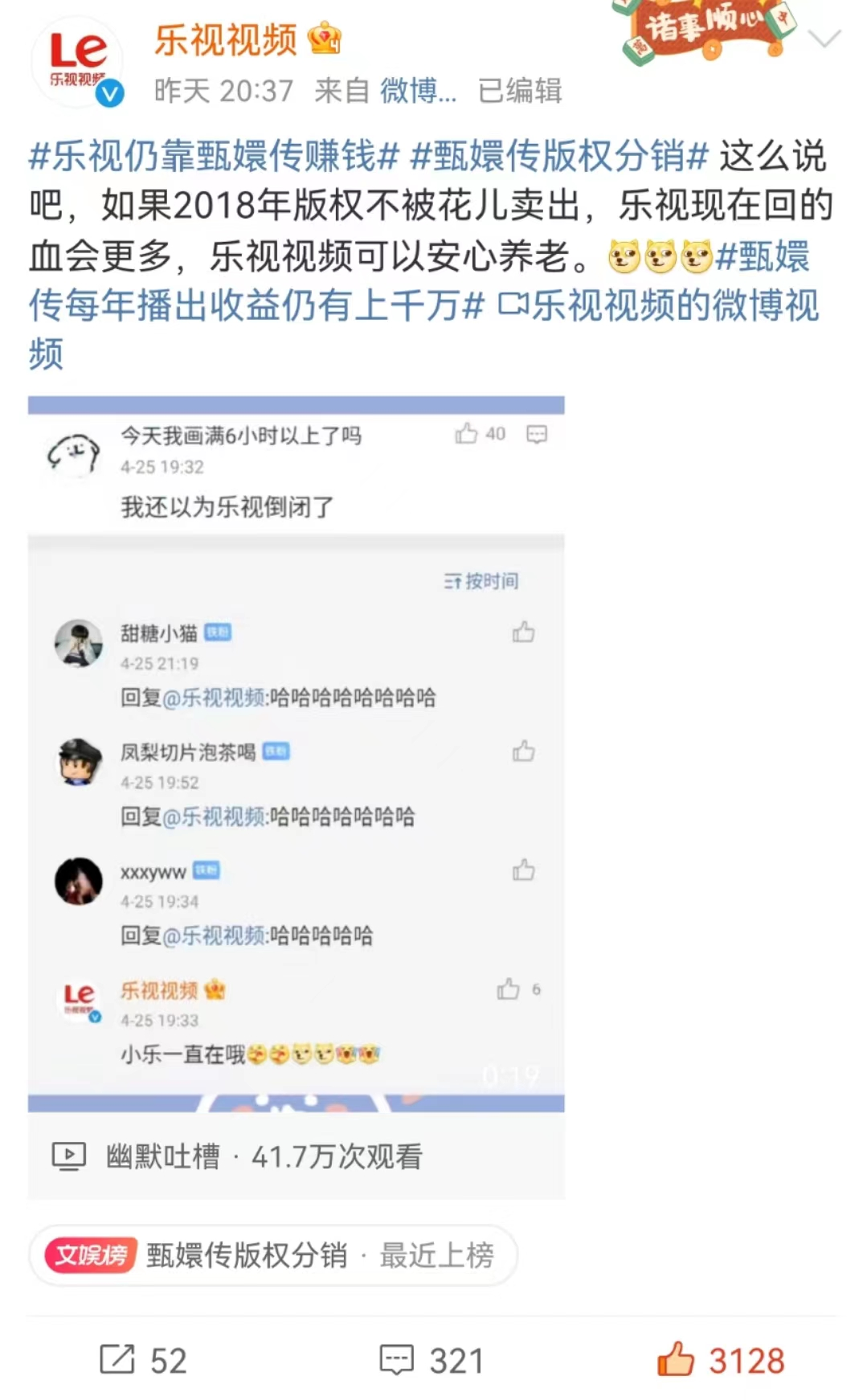This screenshot has height=1400, width=867.
Task: Open the 乐视视频的微博视频 link
Action: (x=659, y=305)
